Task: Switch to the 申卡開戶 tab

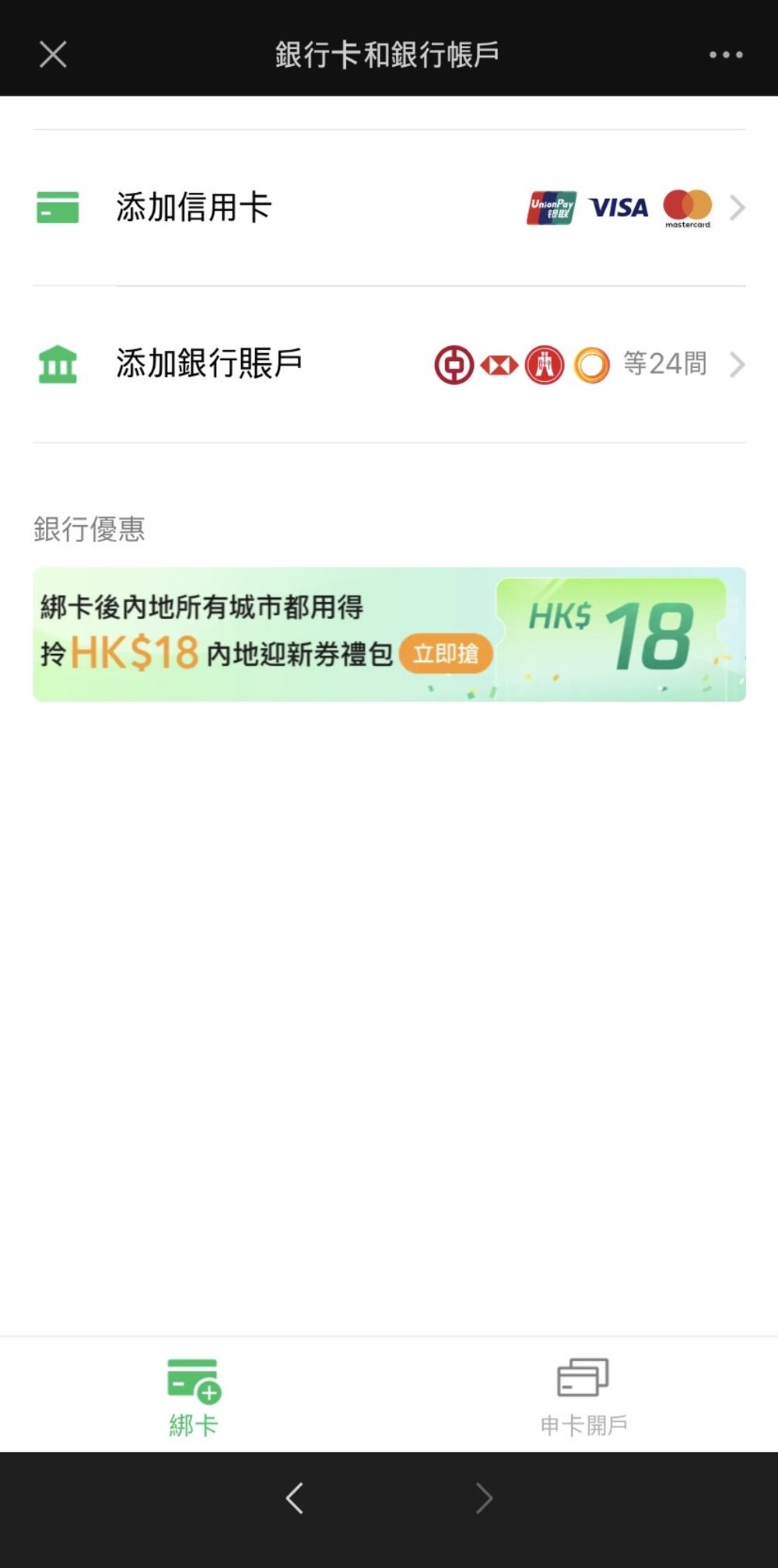Action: tap(582, 1394)
